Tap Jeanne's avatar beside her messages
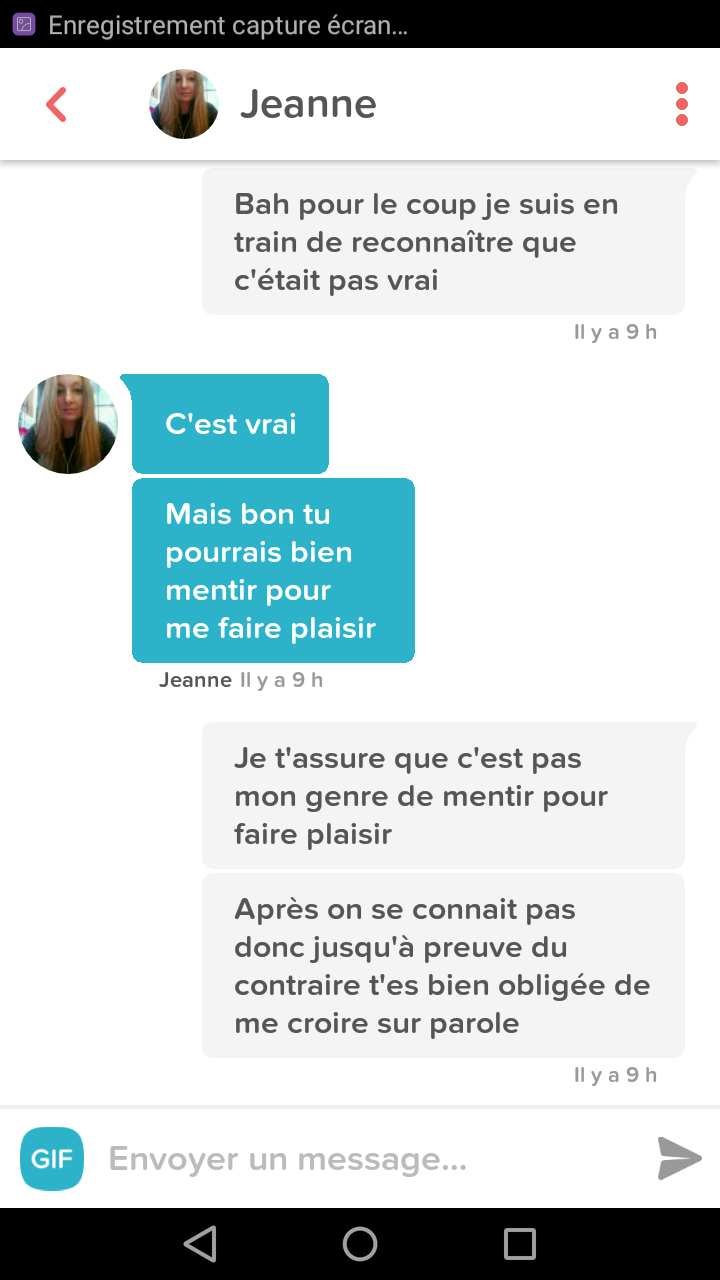720x1280 pixels. (x=68, y=424)
